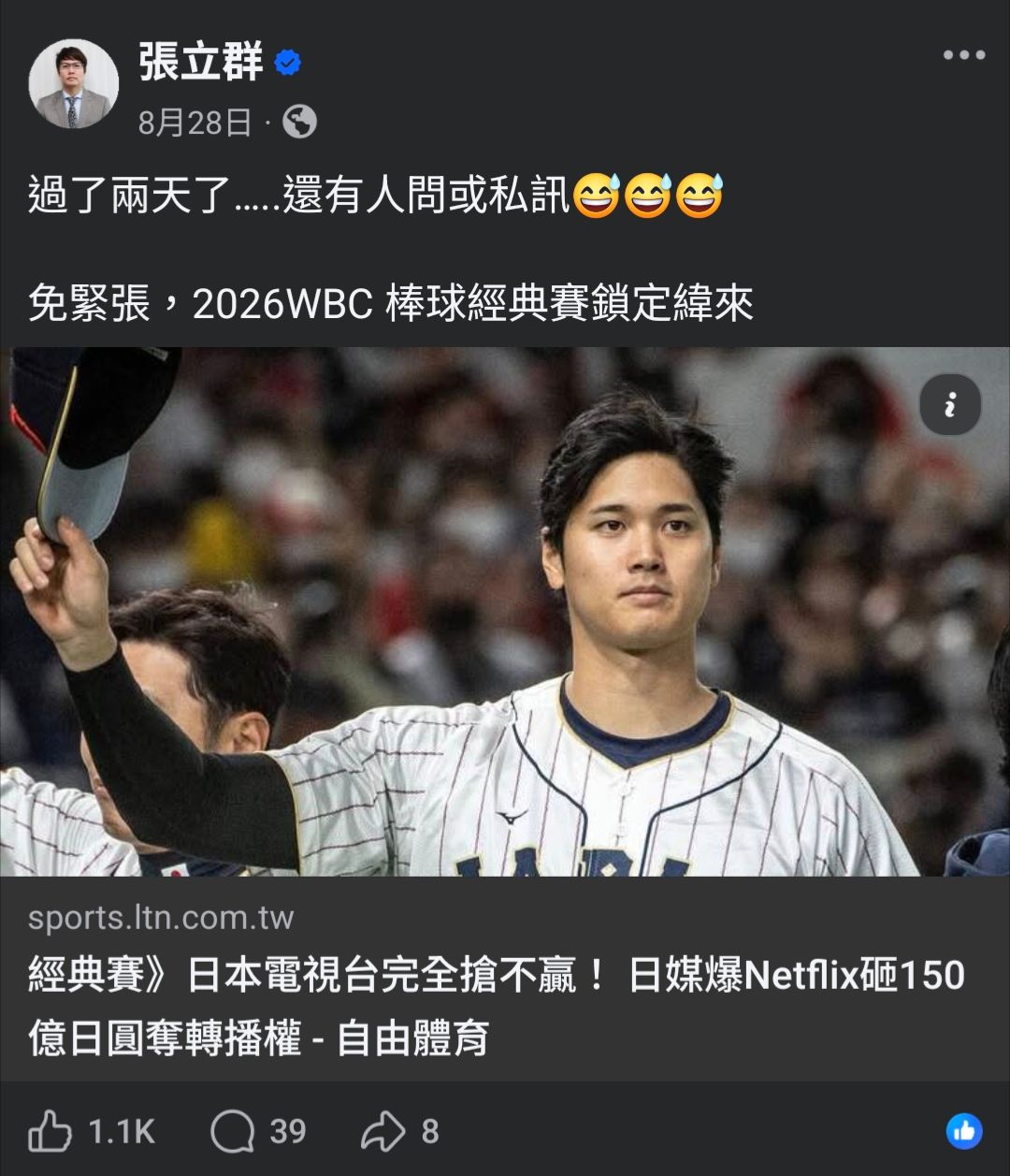Open 張立群's profile name link
This screenshot has height=1176, width=1010.
pos(200,62)
